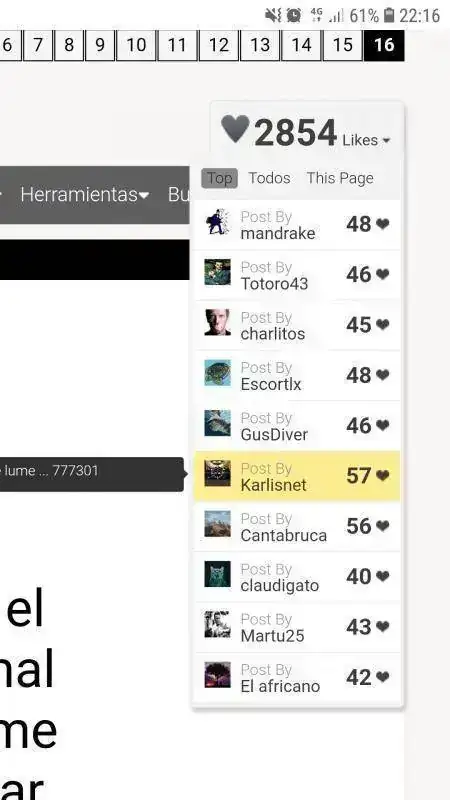View the post by claudigato
450x800 pixels.
(x=297, y=577)
